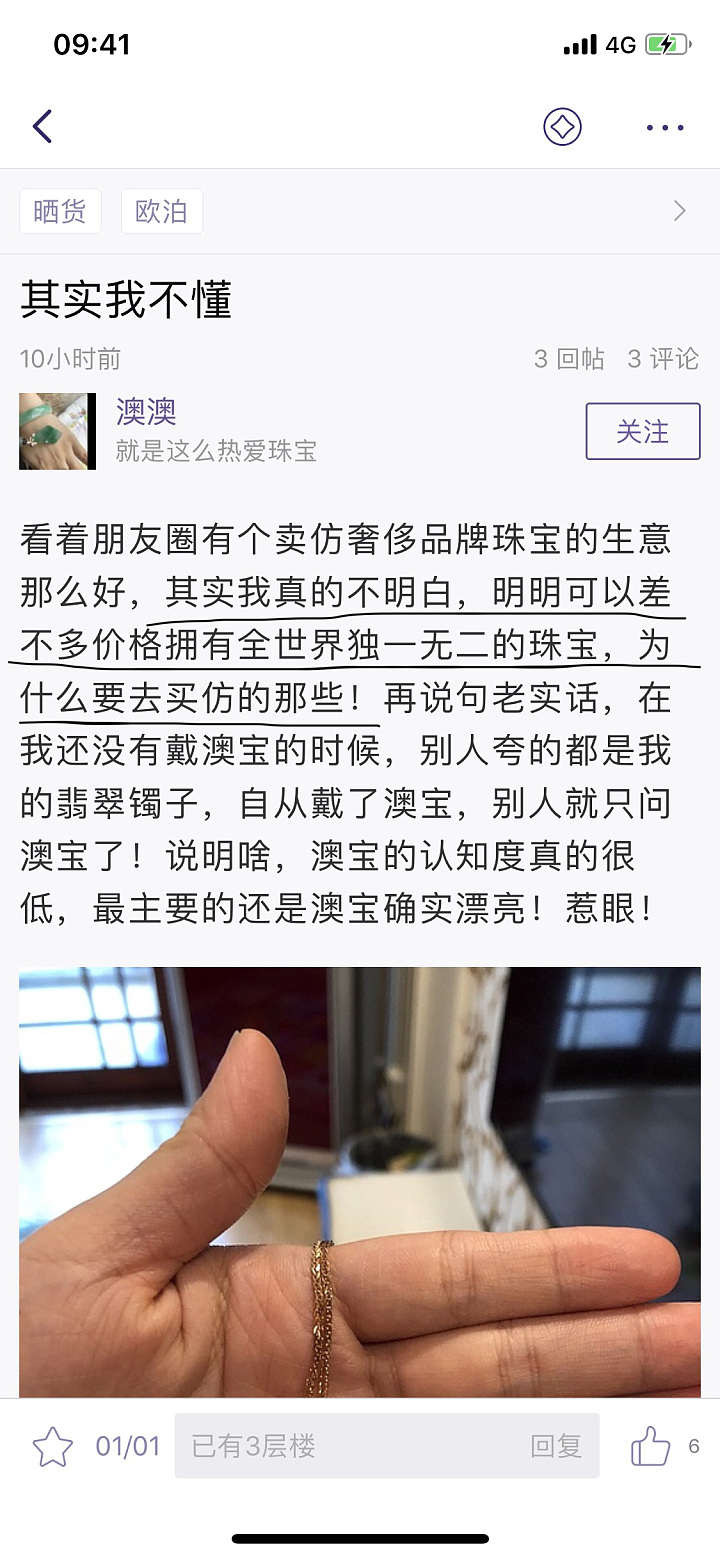Image resolution: width=720 pixels, height=1559 pixels.
Task: Tap the diamond reward icon in the header
Action: [562, 127]
